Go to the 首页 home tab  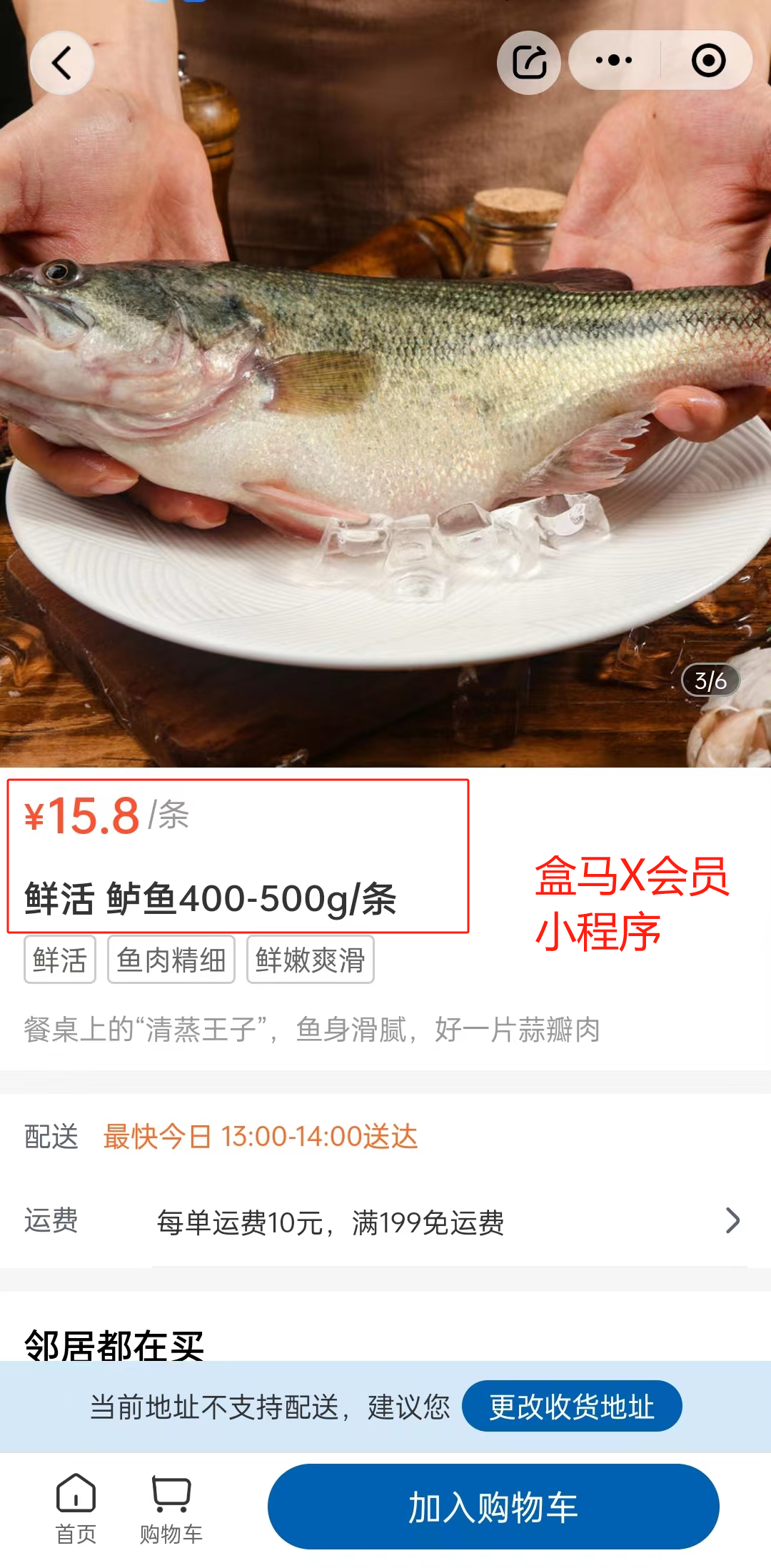76,1508
